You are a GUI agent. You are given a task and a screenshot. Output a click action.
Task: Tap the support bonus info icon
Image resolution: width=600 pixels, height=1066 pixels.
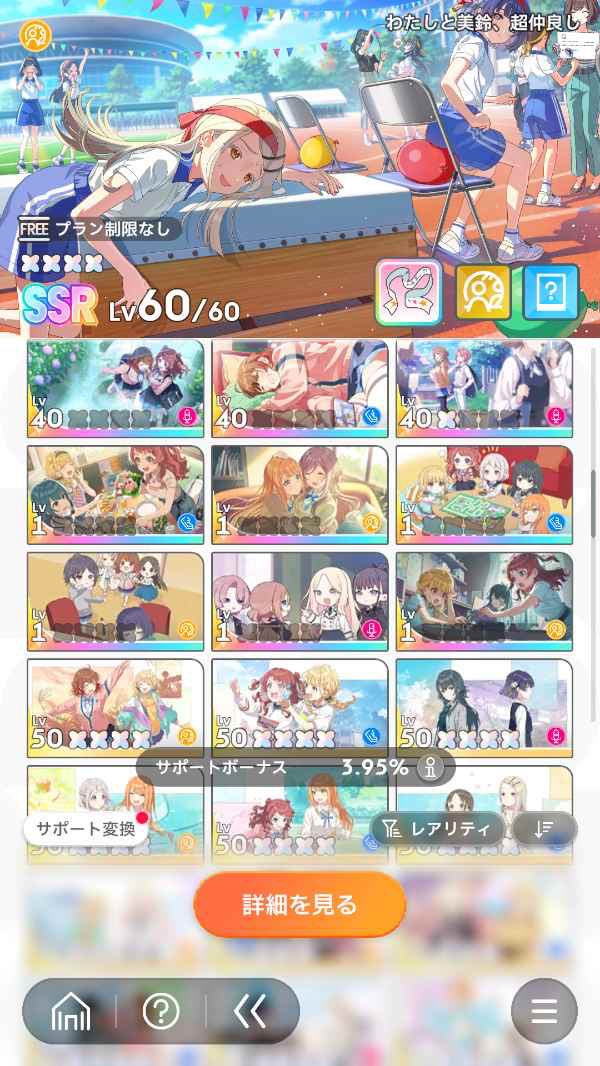point(432,767)
